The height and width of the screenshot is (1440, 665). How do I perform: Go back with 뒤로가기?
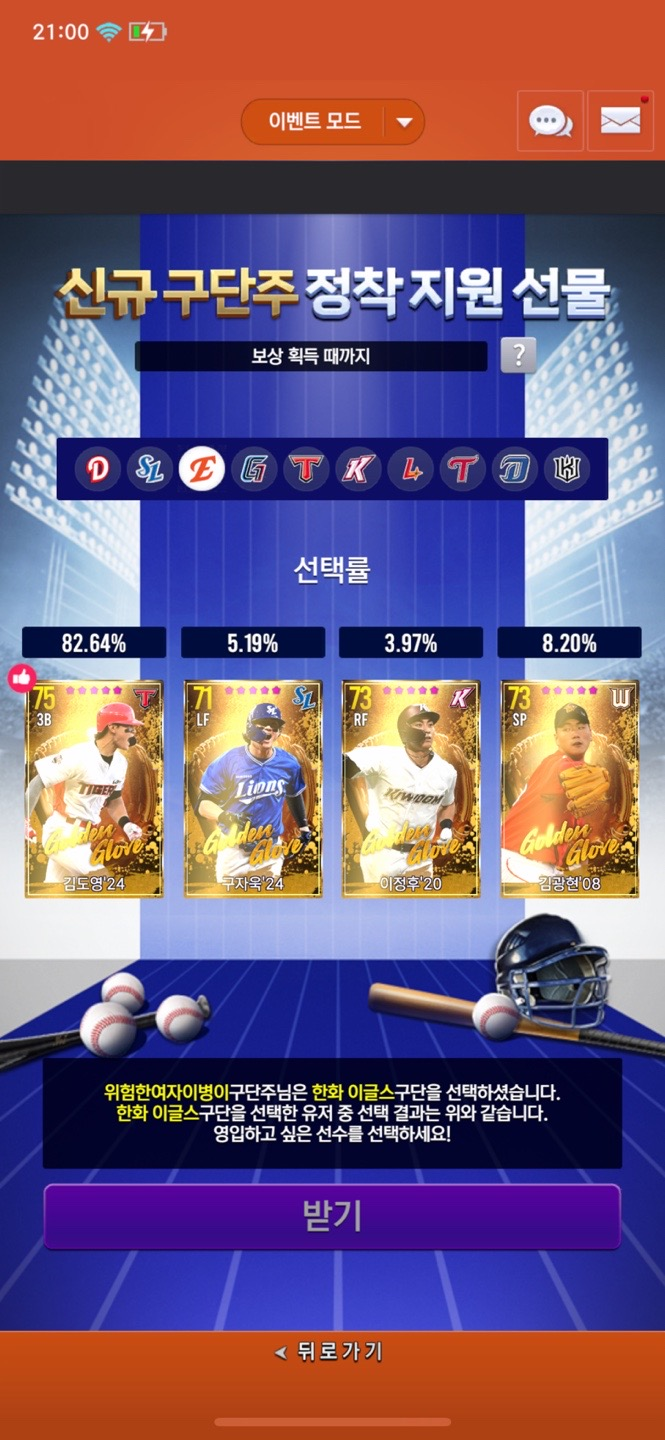coord(332,1352)
